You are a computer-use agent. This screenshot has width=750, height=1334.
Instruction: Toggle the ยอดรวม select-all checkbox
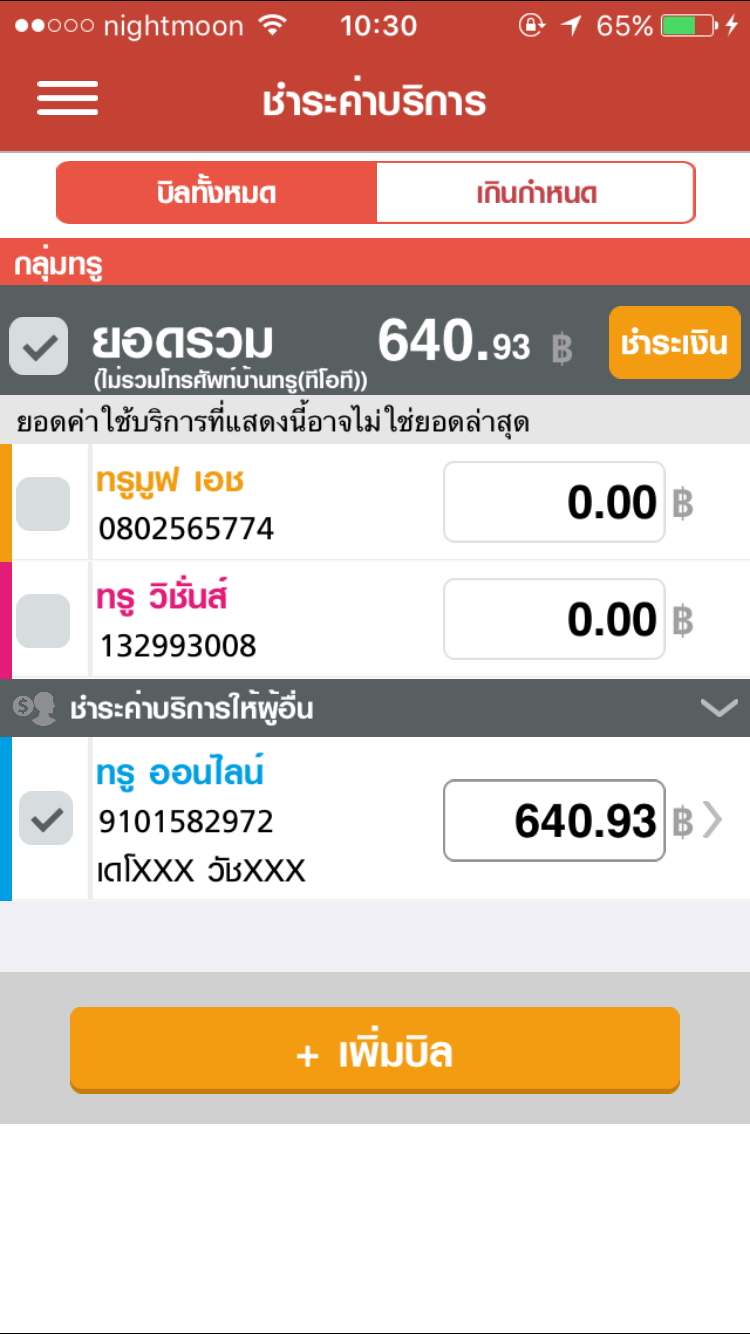pos(39,346)
